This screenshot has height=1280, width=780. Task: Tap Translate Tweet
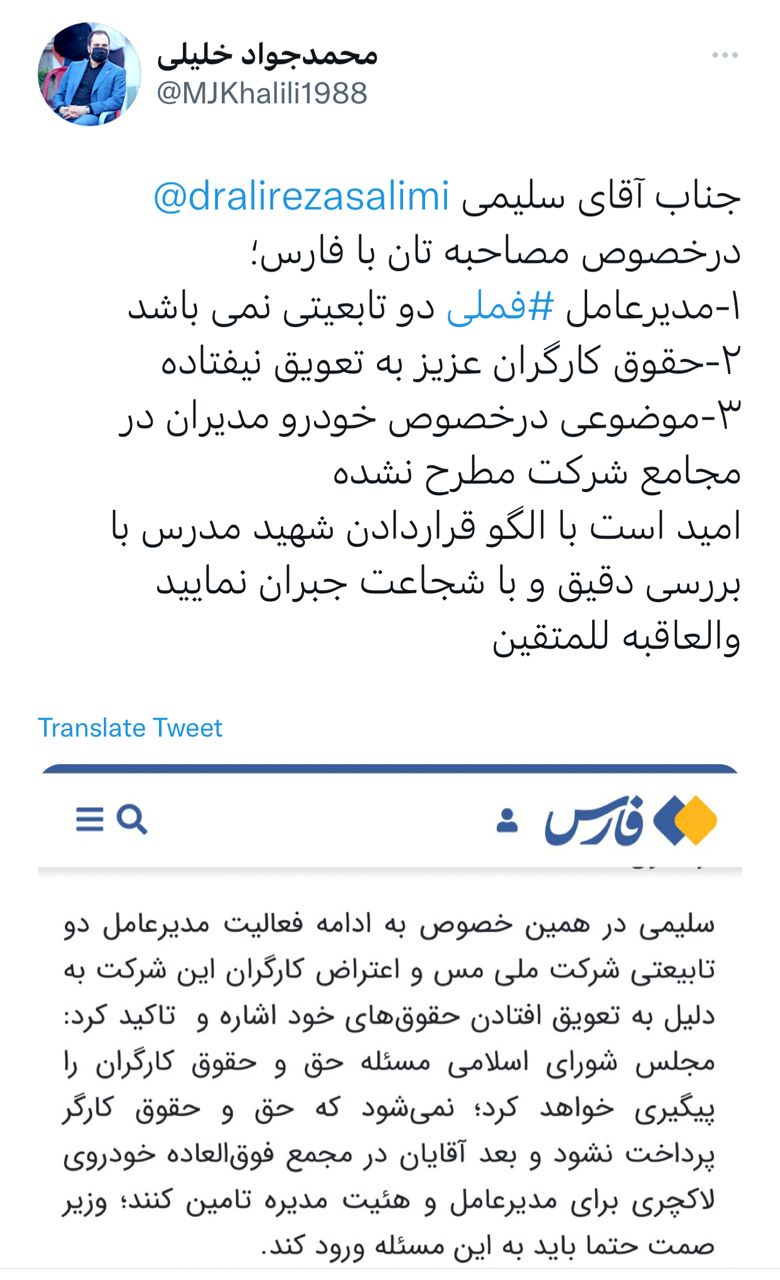click(x=130, y=727)
